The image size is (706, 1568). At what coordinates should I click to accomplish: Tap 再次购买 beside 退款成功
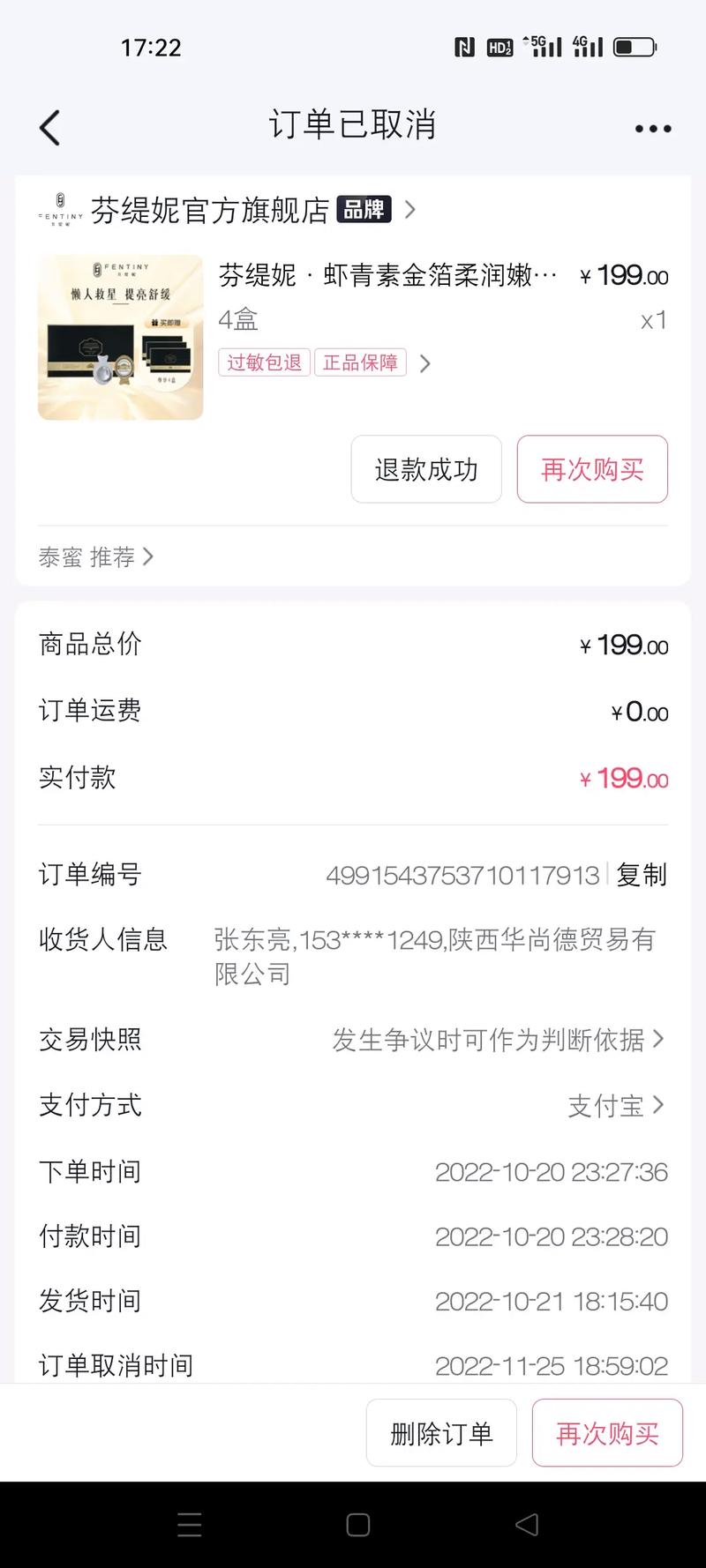pos(592,469)
